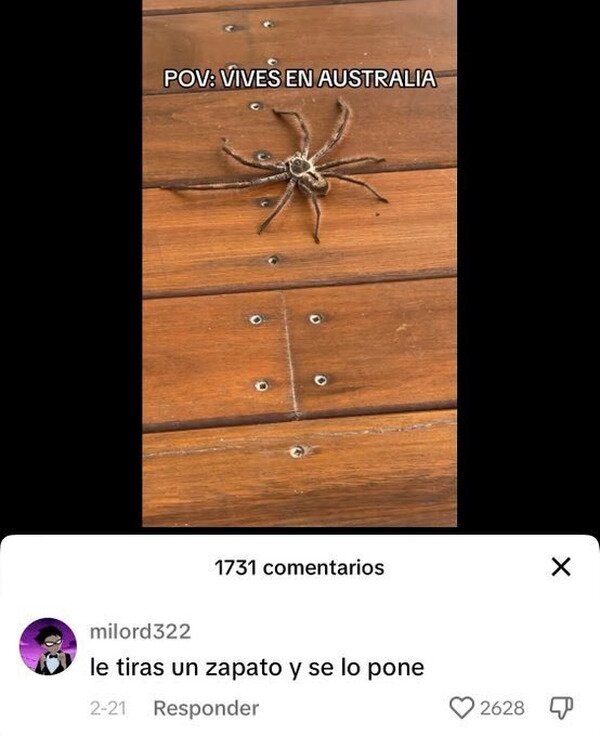Screen dimensions: 600x736
Task: Tap Responder to reply to milord322
Action: (x=206, y=708)
